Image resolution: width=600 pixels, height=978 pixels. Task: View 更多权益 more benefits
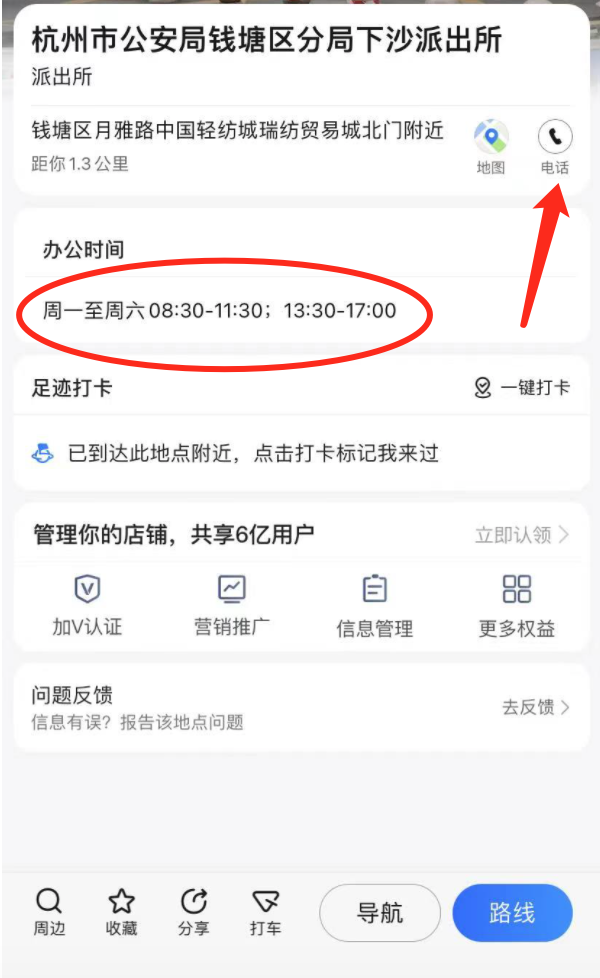pos(517,606)
